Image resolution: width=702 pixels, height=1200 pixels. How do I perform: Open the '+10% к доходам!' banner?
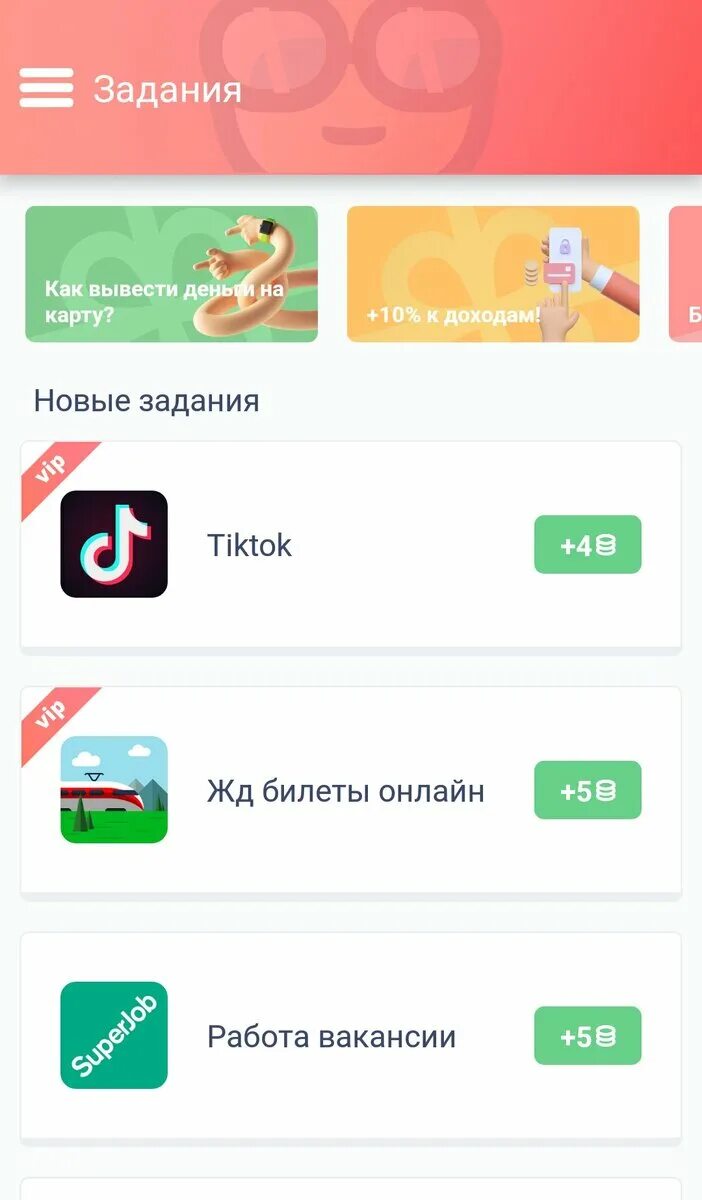(492, 274)
